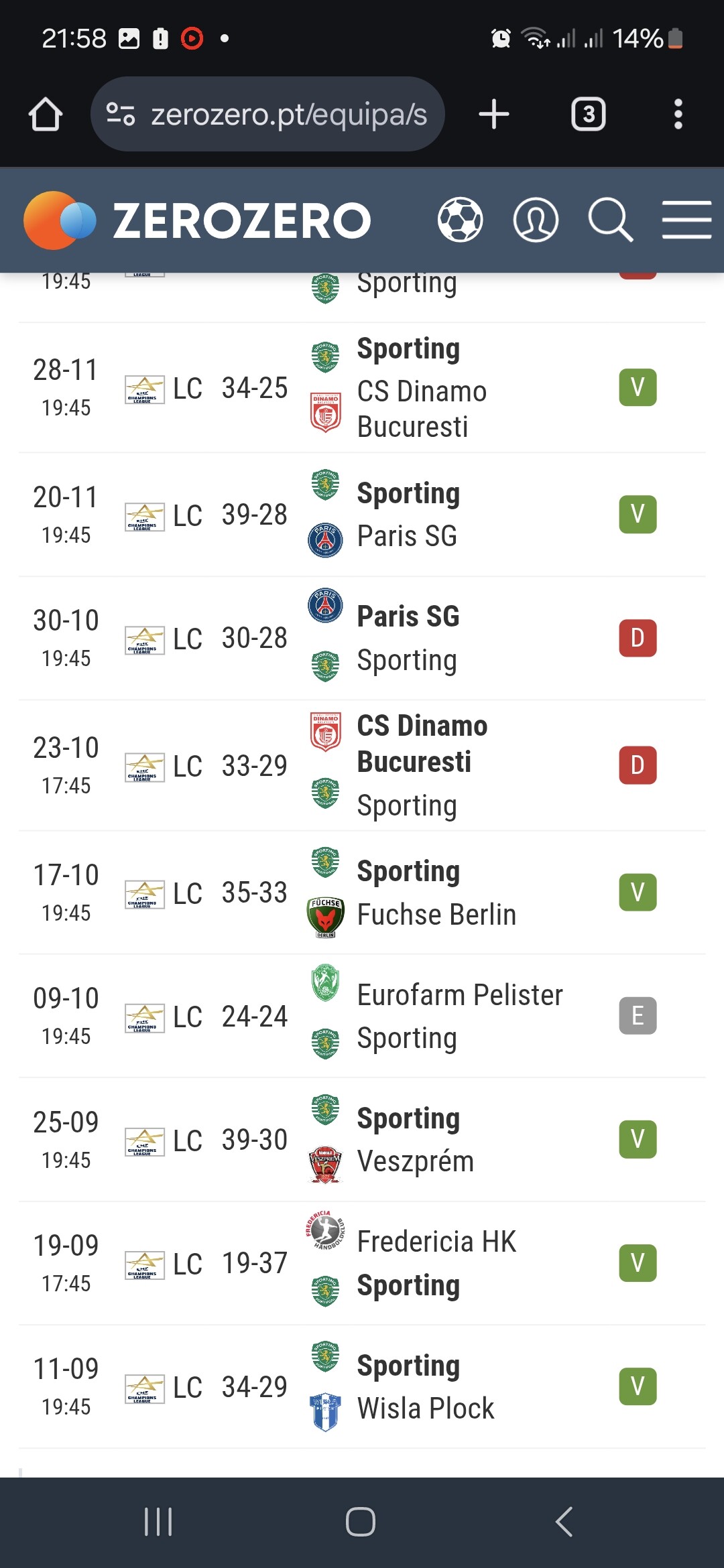Open the Eurofarm Pelister team page
The width and height of the screenshot is (724, 1568).
pyautogui.click(x=460, y=995)
